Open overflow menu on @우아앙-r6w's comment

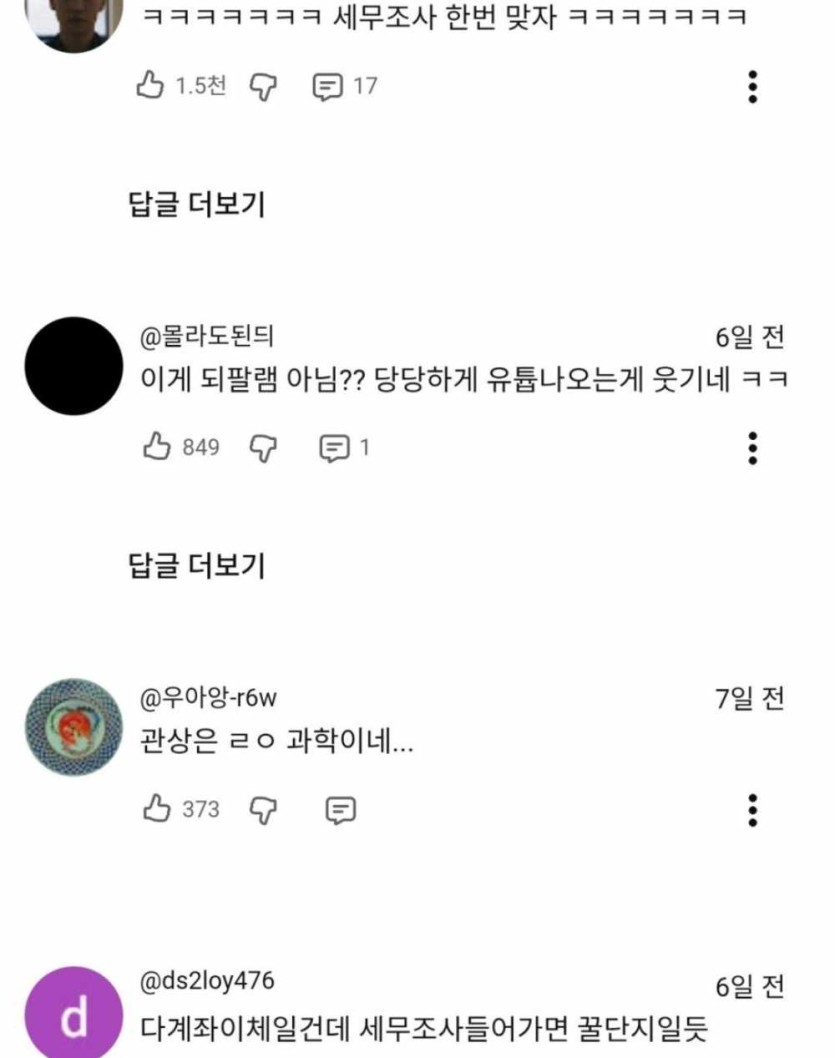[x=753, y=809]
